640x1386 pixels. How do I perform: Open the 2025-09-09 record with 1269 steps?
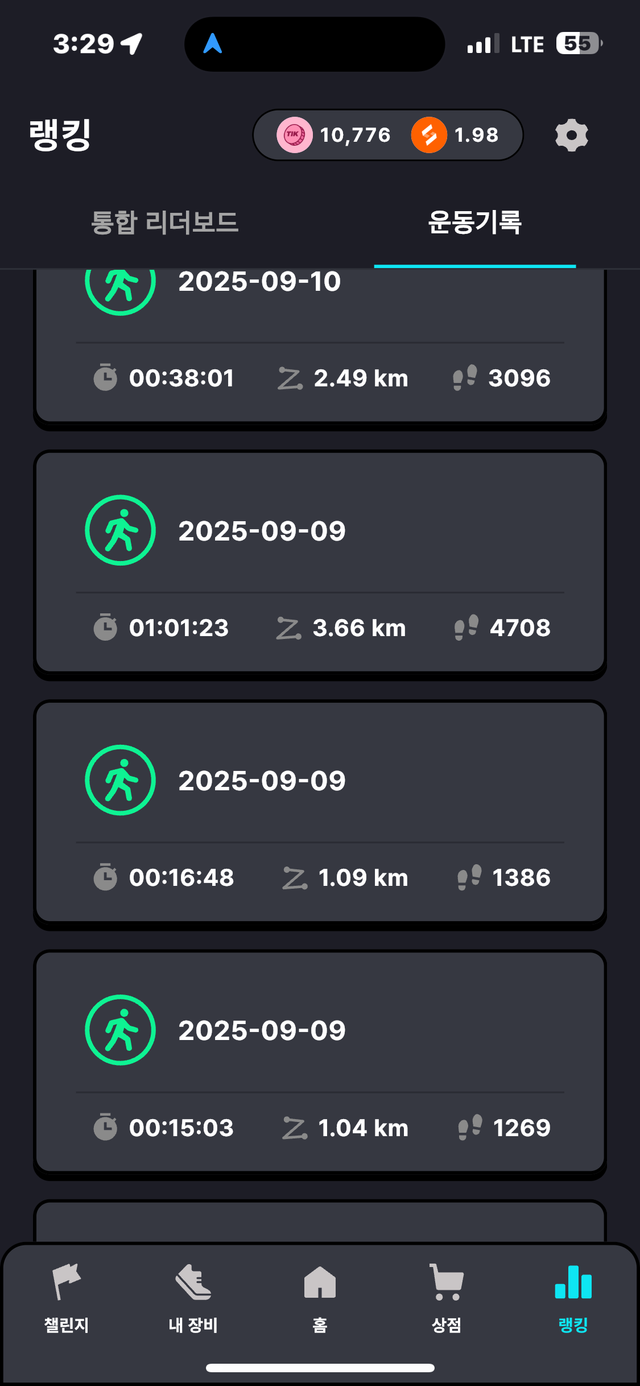(320, 1062)
